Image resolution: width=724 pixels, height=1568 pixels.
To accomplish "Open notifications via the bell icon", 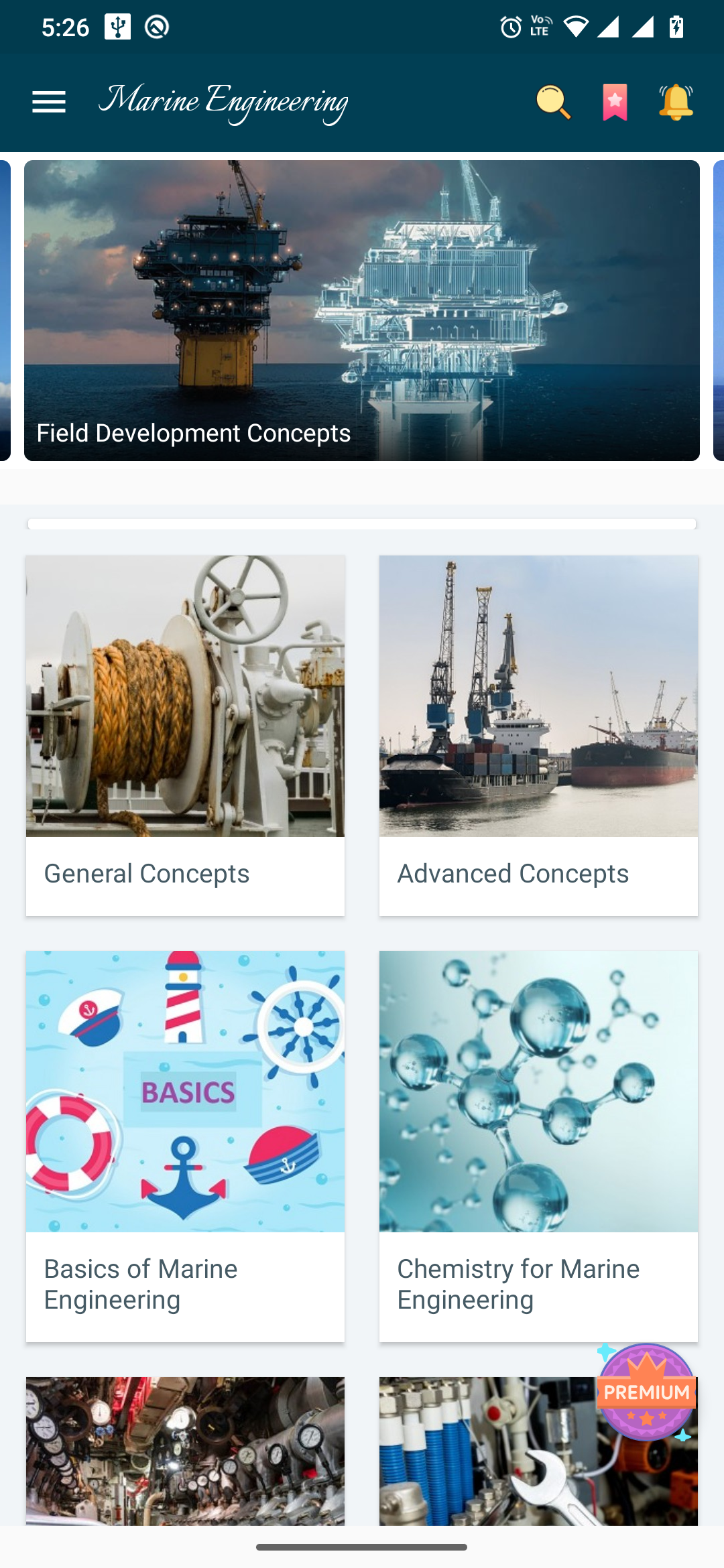I will tap(675, 102).
